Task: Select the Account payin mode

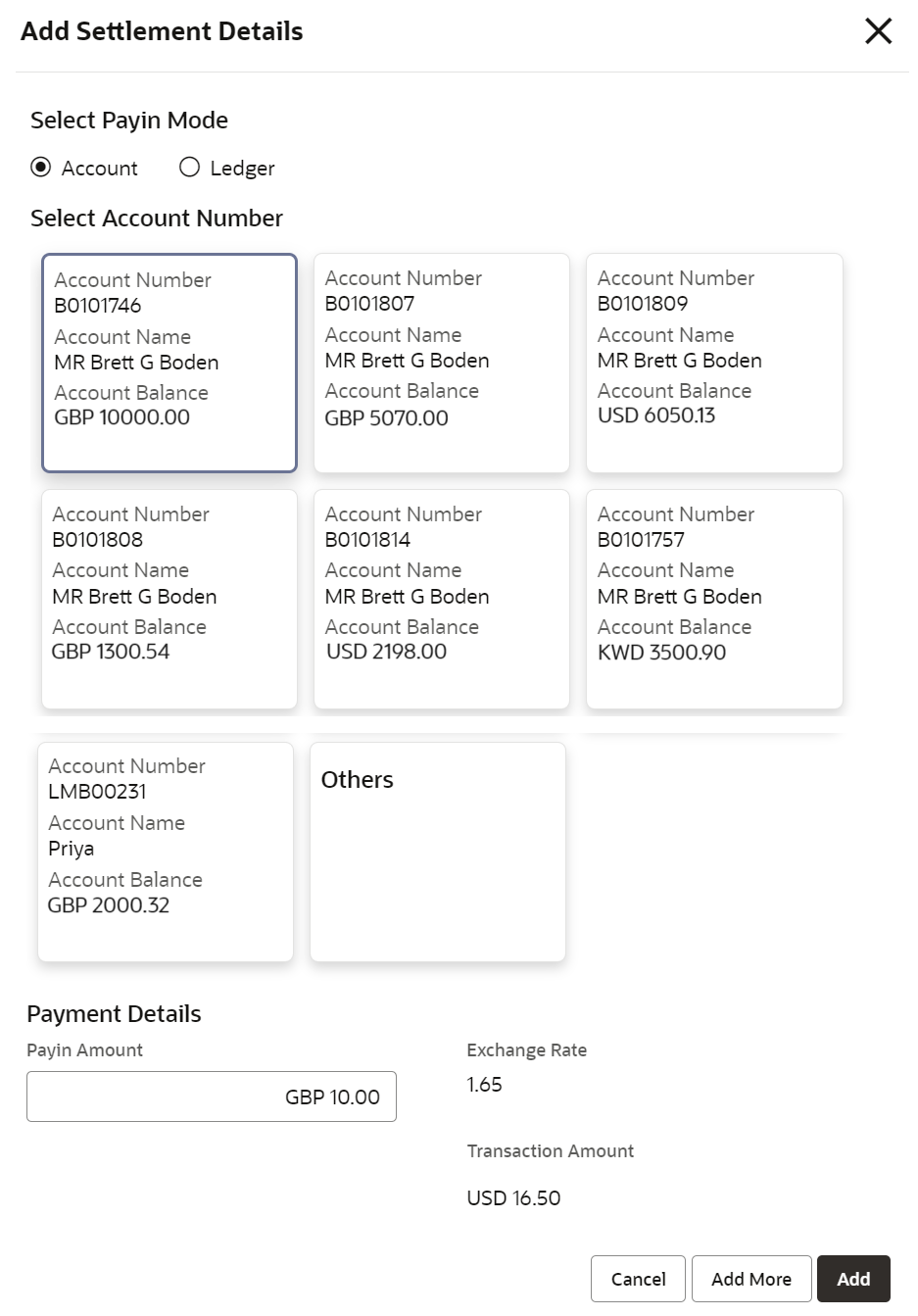Action: click(41, 168)
